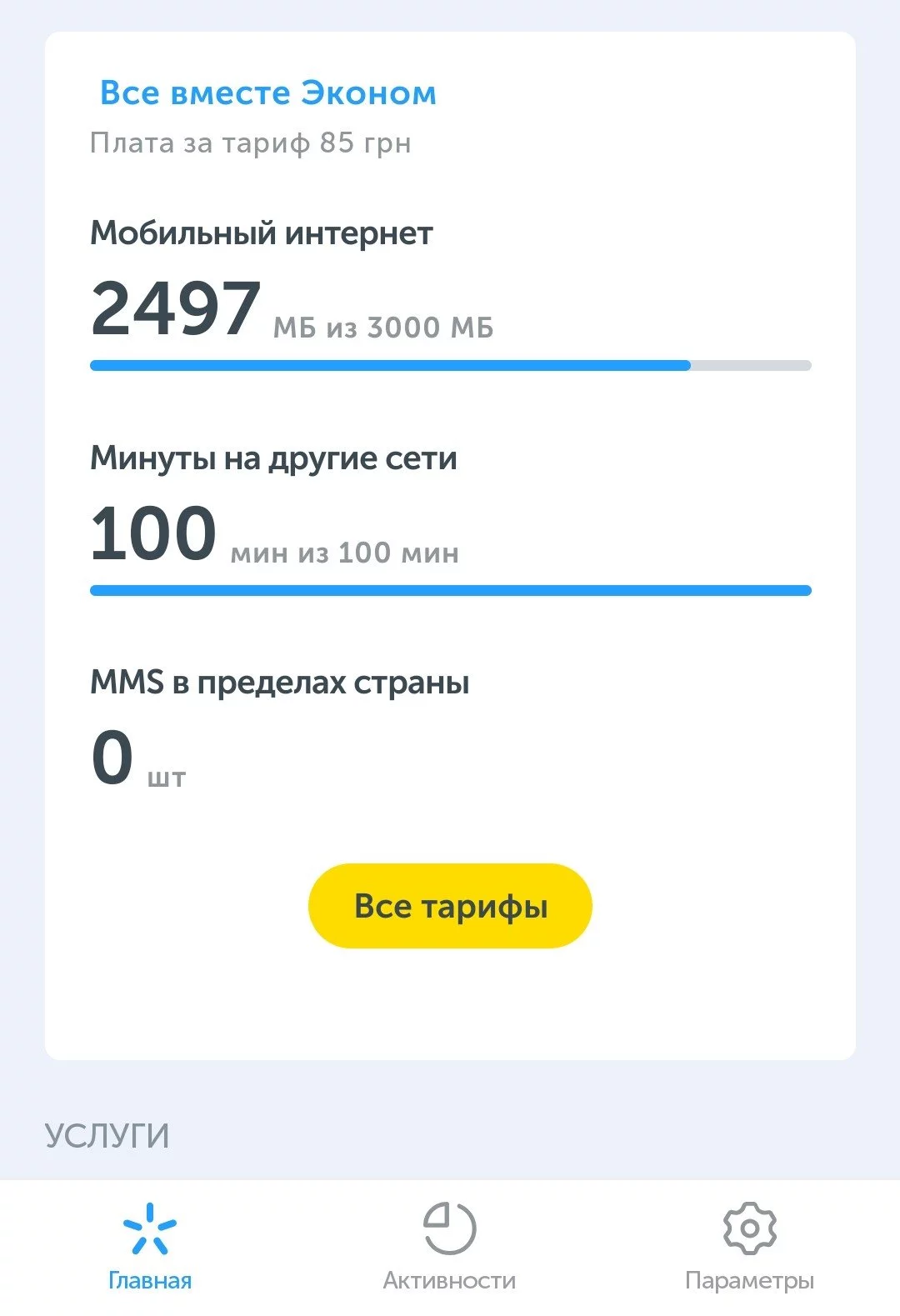Go to the Главная tab

[150, 1245]
